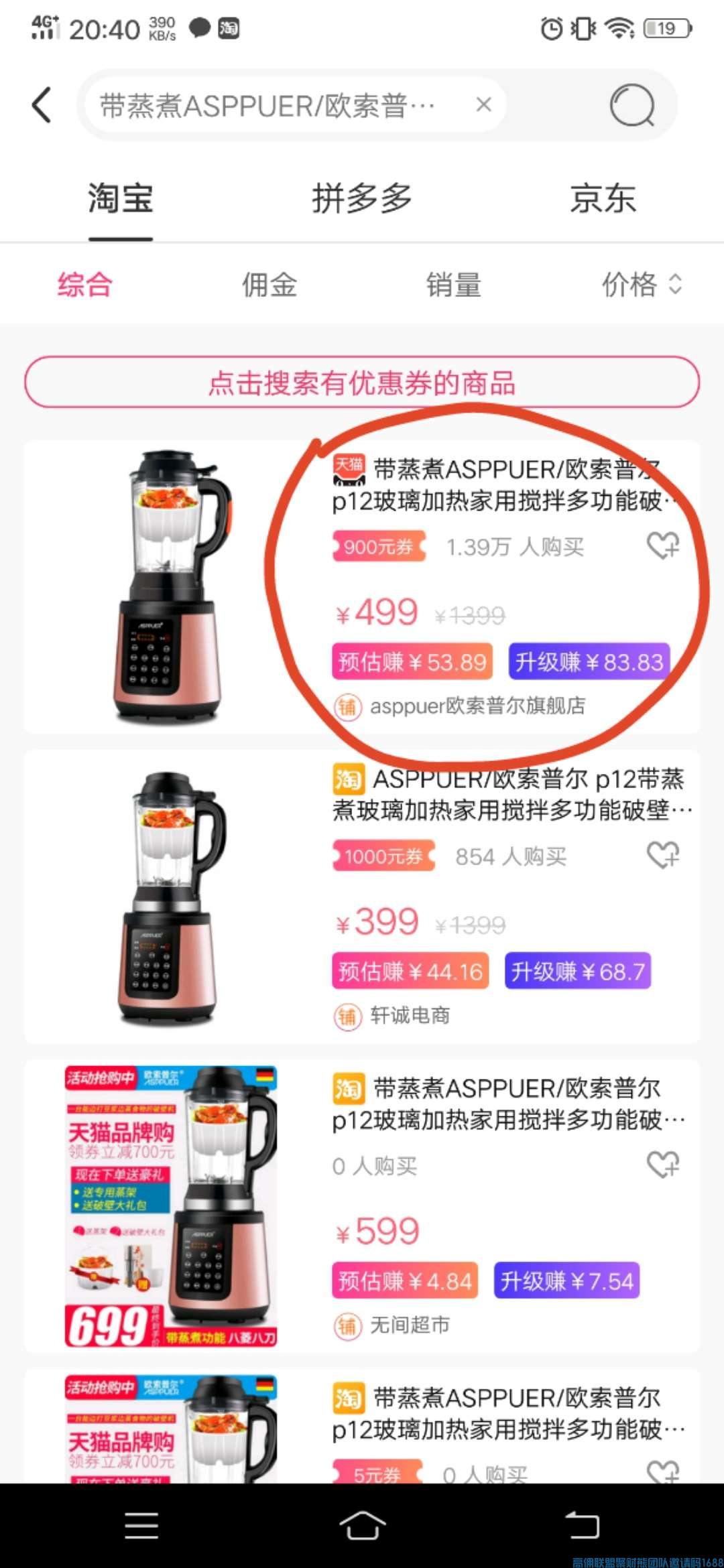Screen dimensions: 724x1568
Task: Select the 综合 sort option
Action: pyautogui.click(x=84, y=284)
